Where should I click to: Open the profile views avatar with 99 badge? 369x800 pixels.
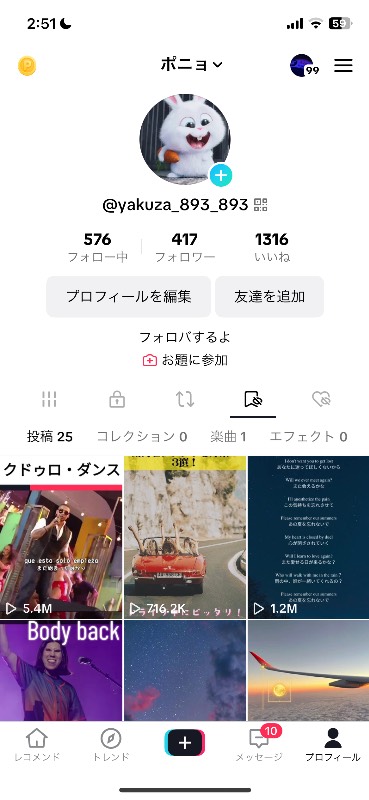(304, 65)
